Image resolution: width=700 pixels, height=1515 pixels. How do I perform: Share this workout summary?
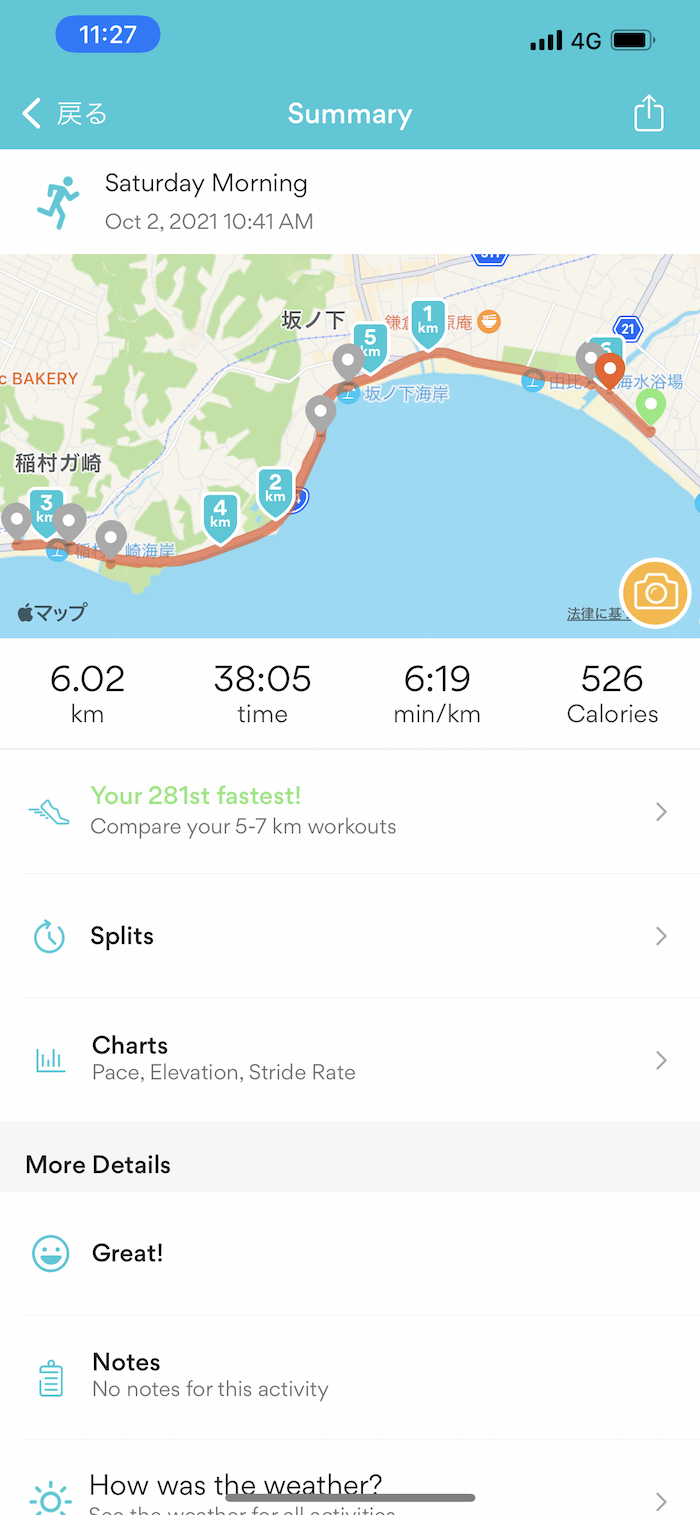[649, 113]
